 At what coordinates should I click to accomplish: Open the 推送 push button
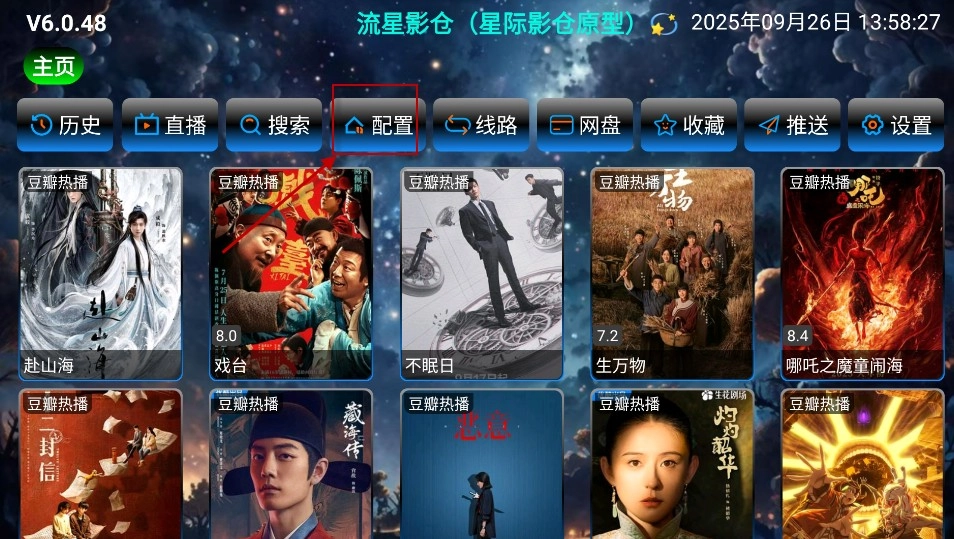coord(793,125)
